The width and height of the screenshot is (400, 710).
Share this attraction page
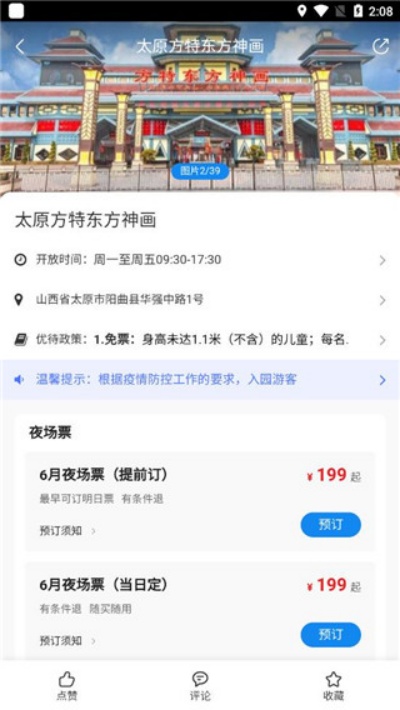(x=381, y=46)
